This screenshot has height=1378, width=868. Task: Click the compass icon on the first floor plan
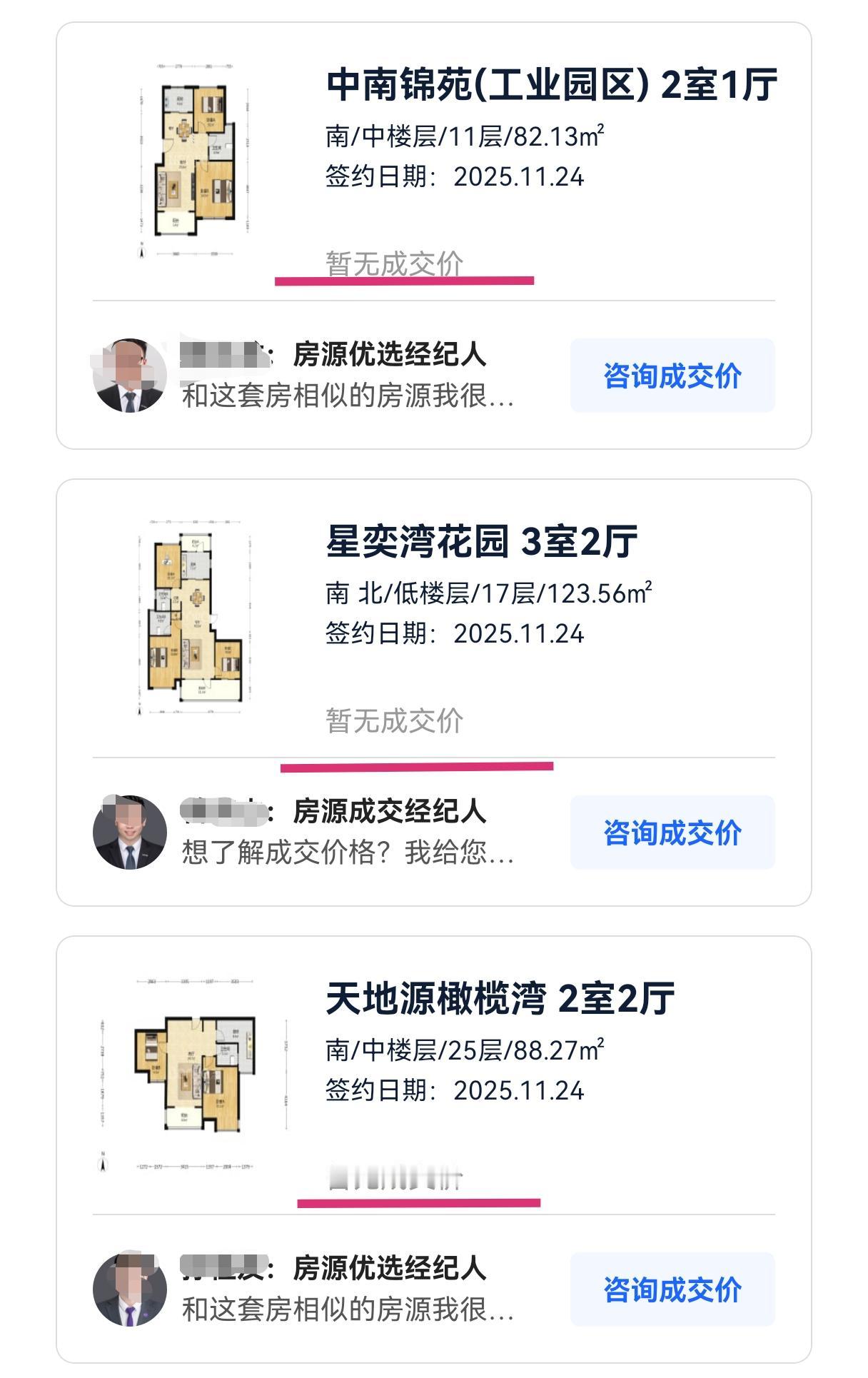tap(142, 251)
